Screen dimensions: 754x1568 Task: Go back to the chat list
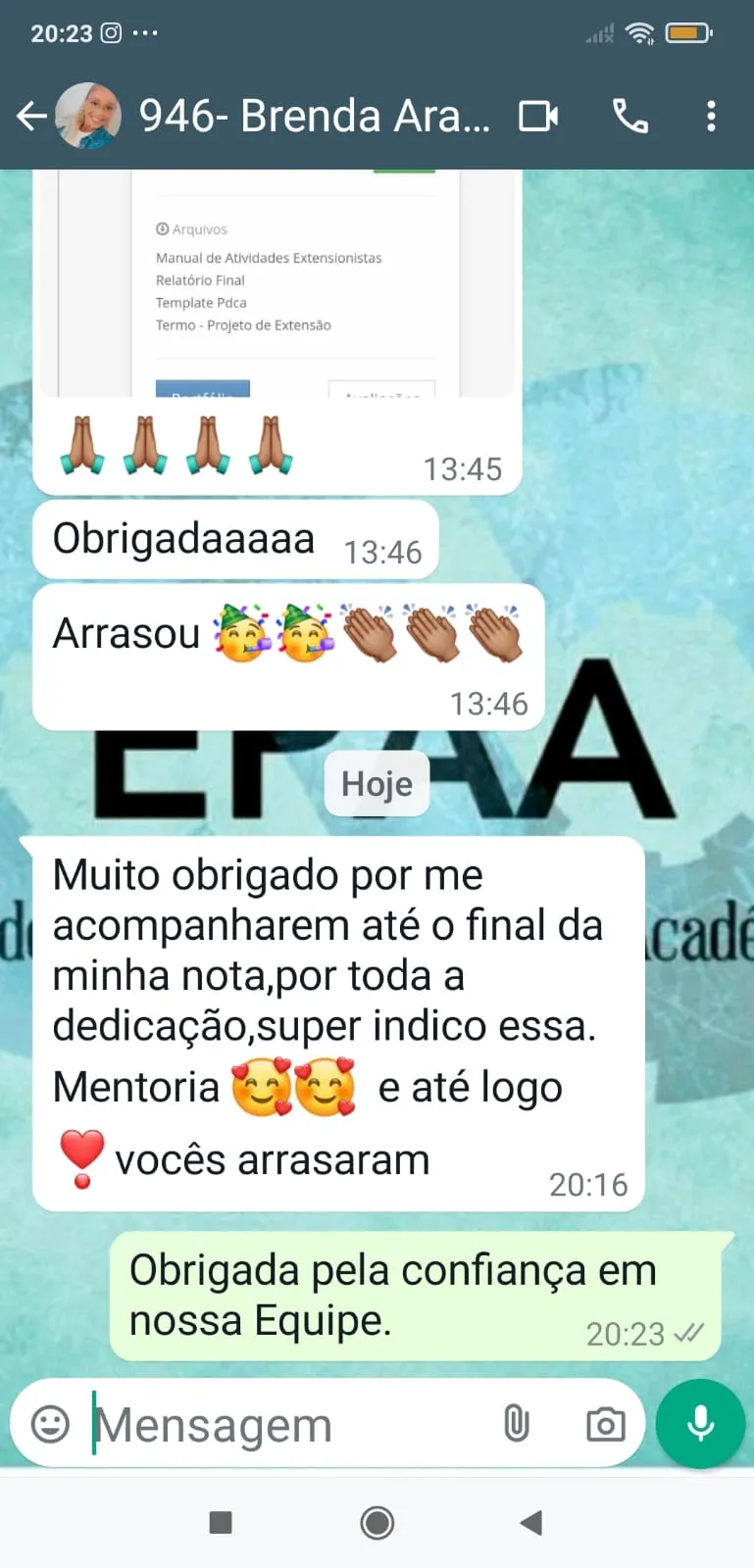[31, 117]
